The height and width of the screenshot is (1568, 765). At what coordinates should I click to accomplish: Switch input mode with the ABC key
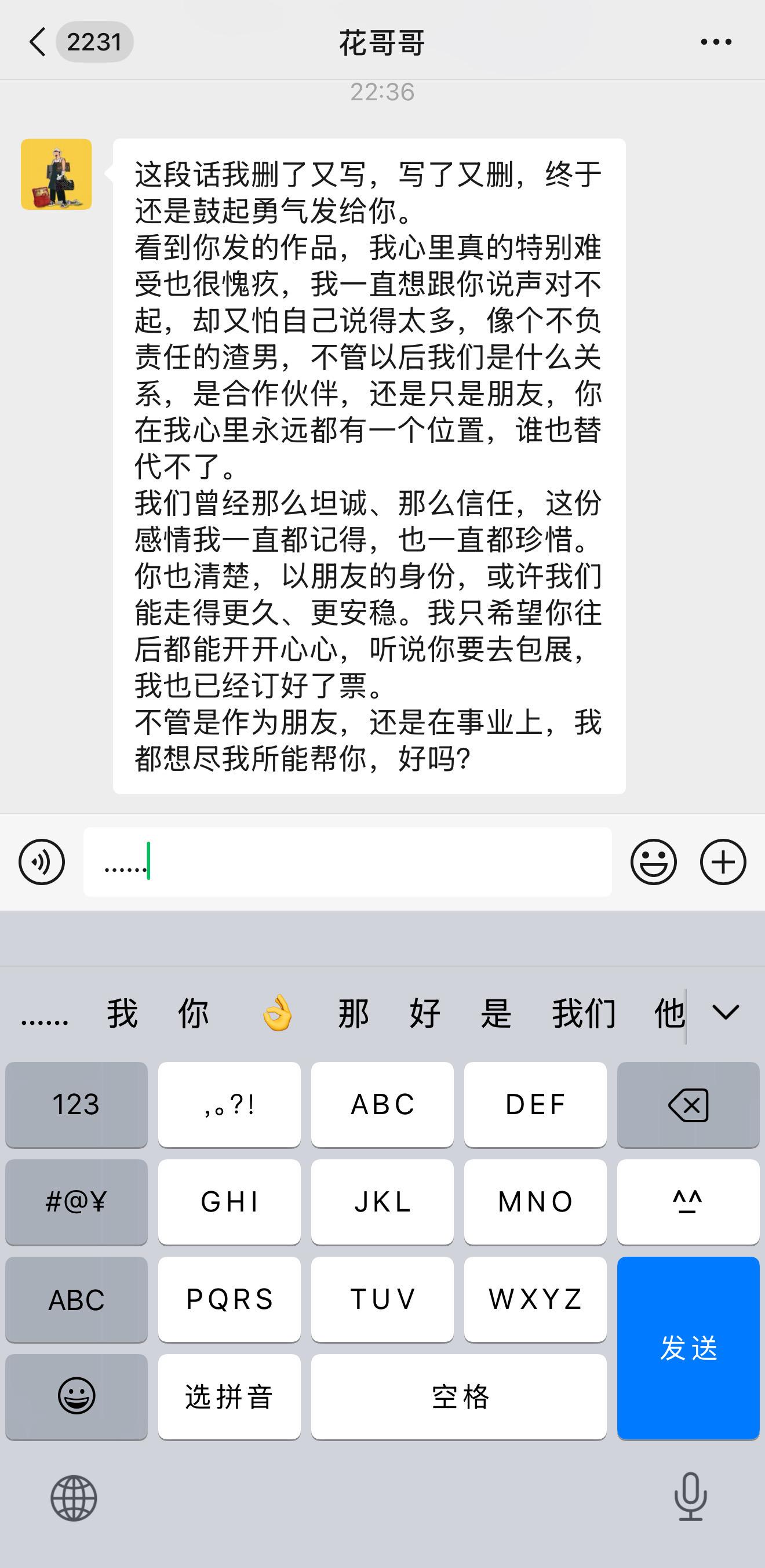(76, 1300)
